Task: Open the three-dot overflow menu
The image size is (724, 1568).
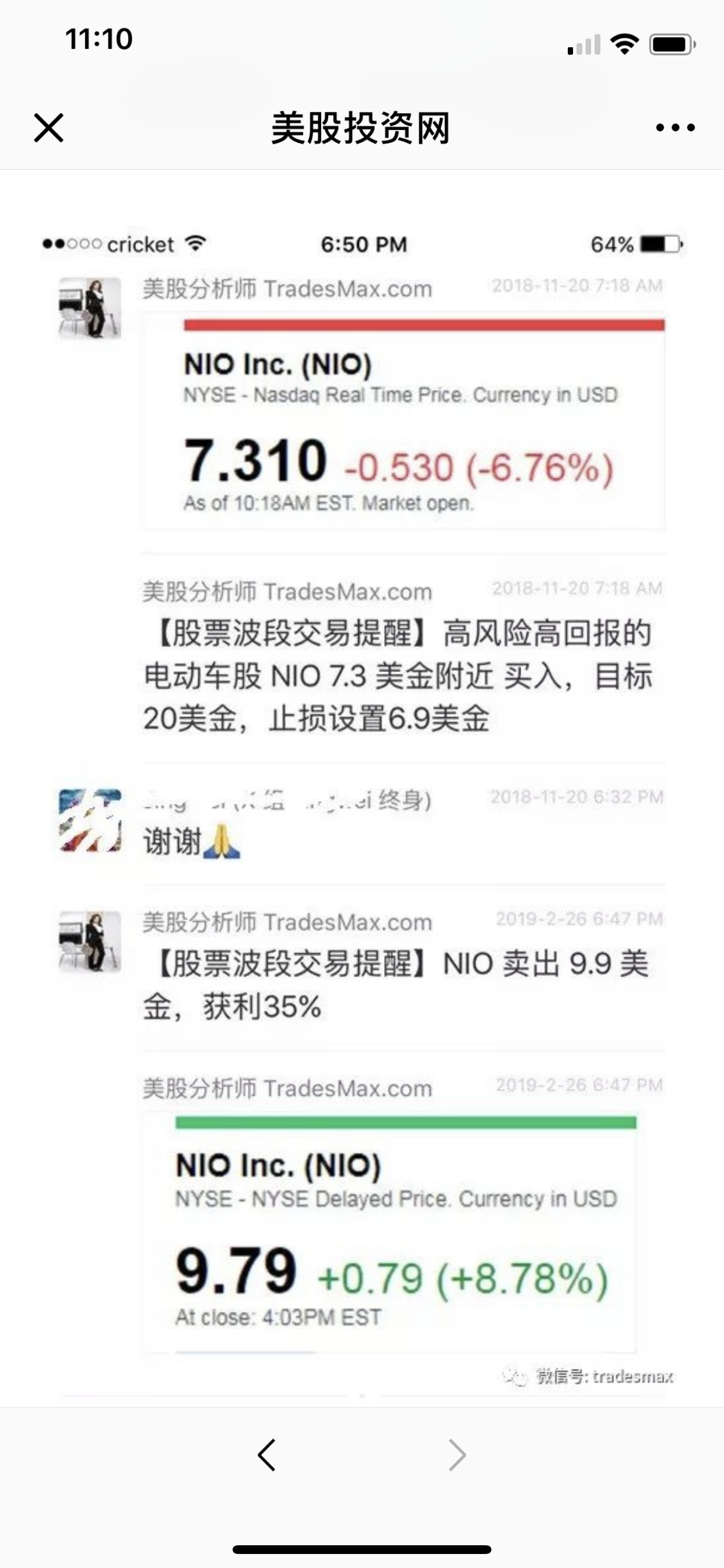Action: [674, 128]
